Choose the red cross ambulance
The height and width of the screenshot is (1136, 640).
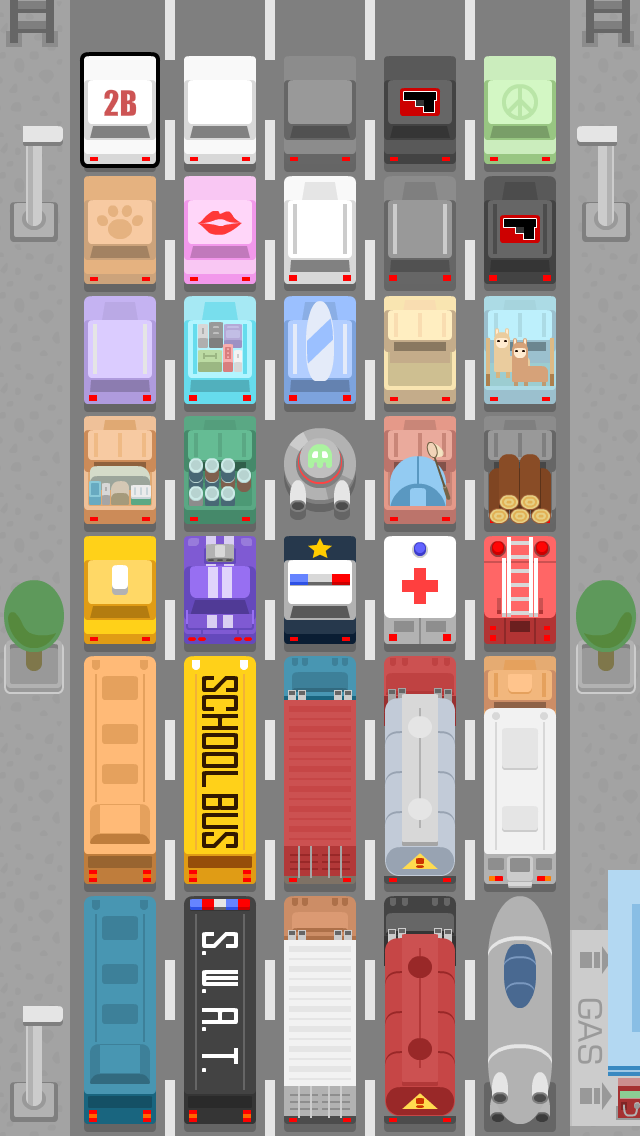[420, 590]
